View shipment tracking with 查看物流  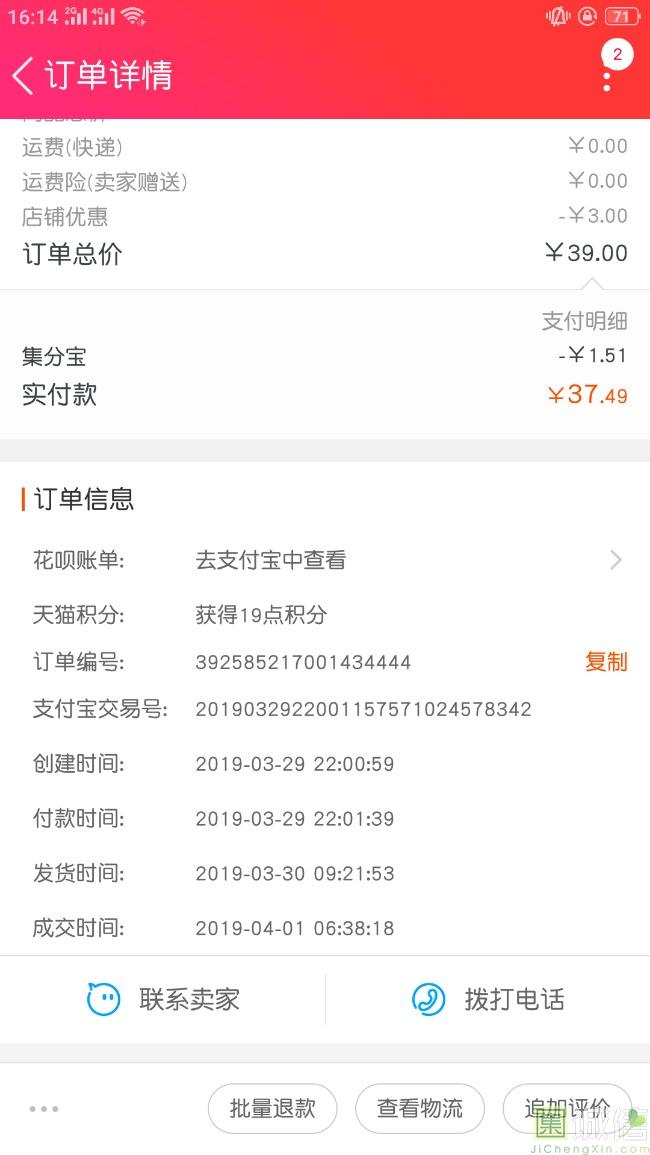(x=420, y=1108)
